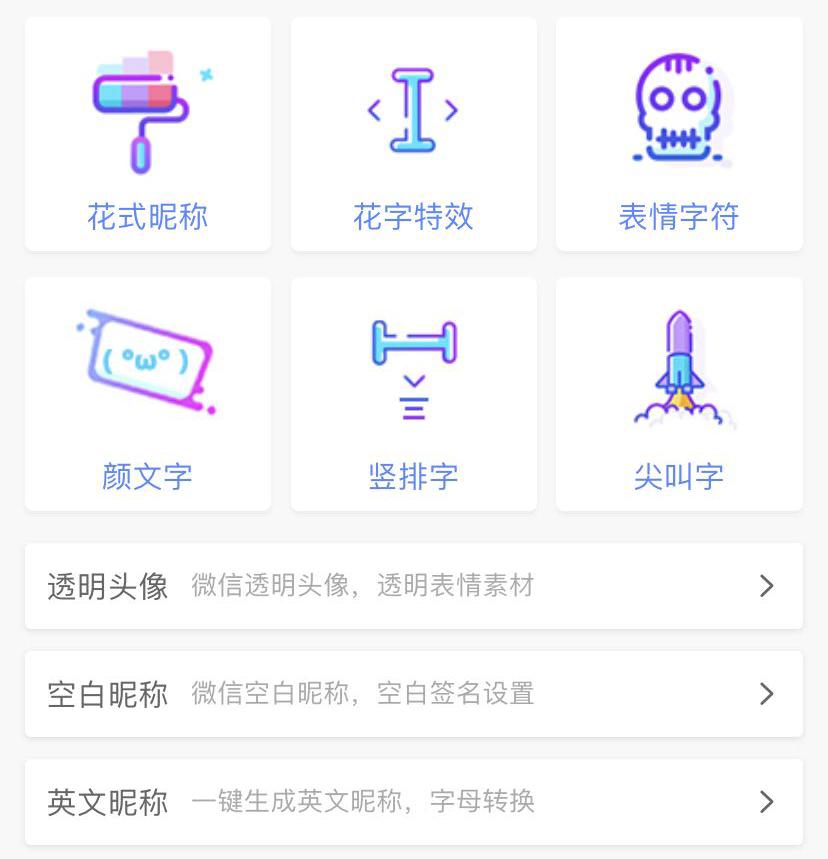The image size is (828, 859).
Task: Click the 英文昵称 English nickname row
Action: click(106, 801)
